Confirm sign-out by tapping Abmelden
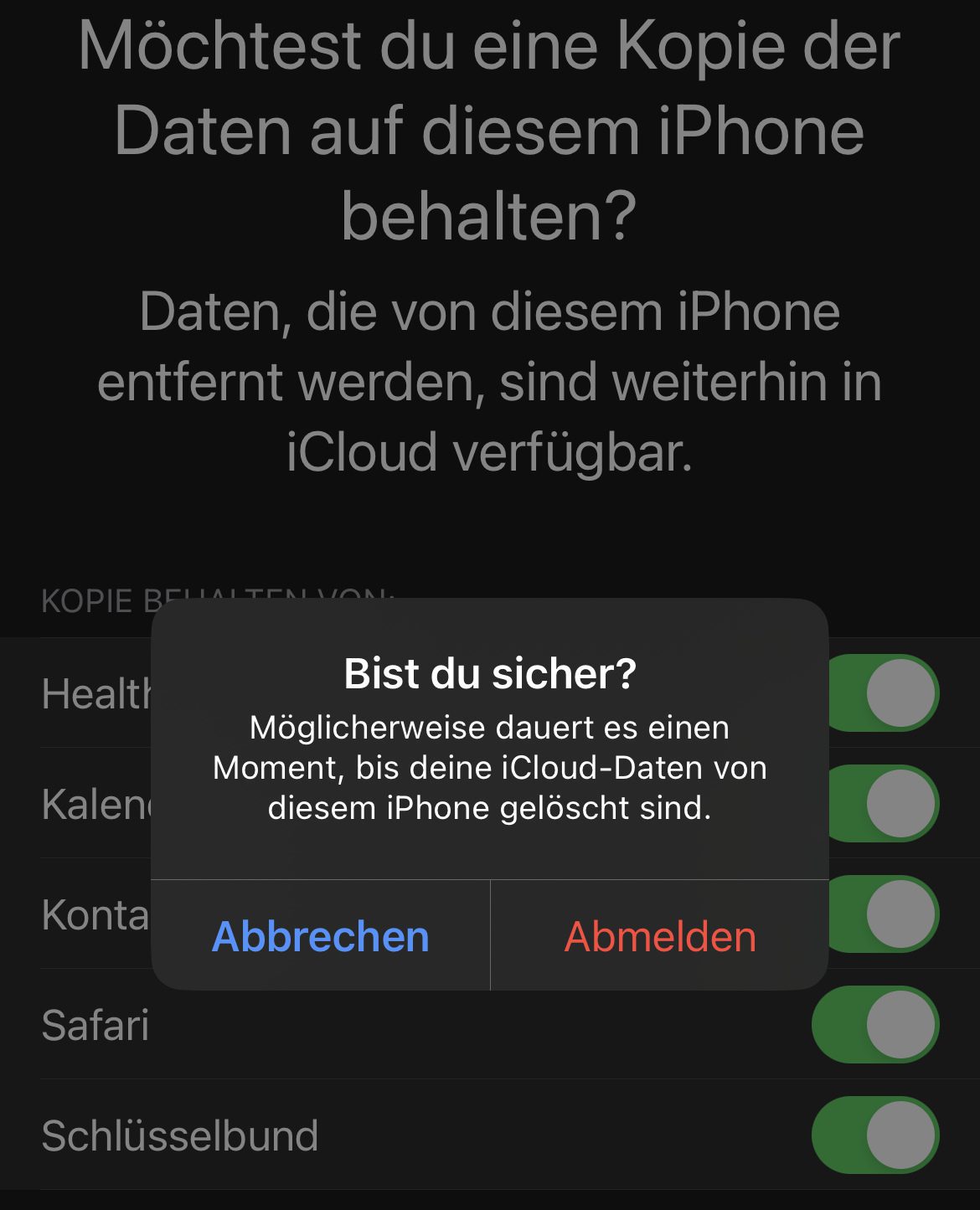 pyautogui.click(x=660, y=936)
